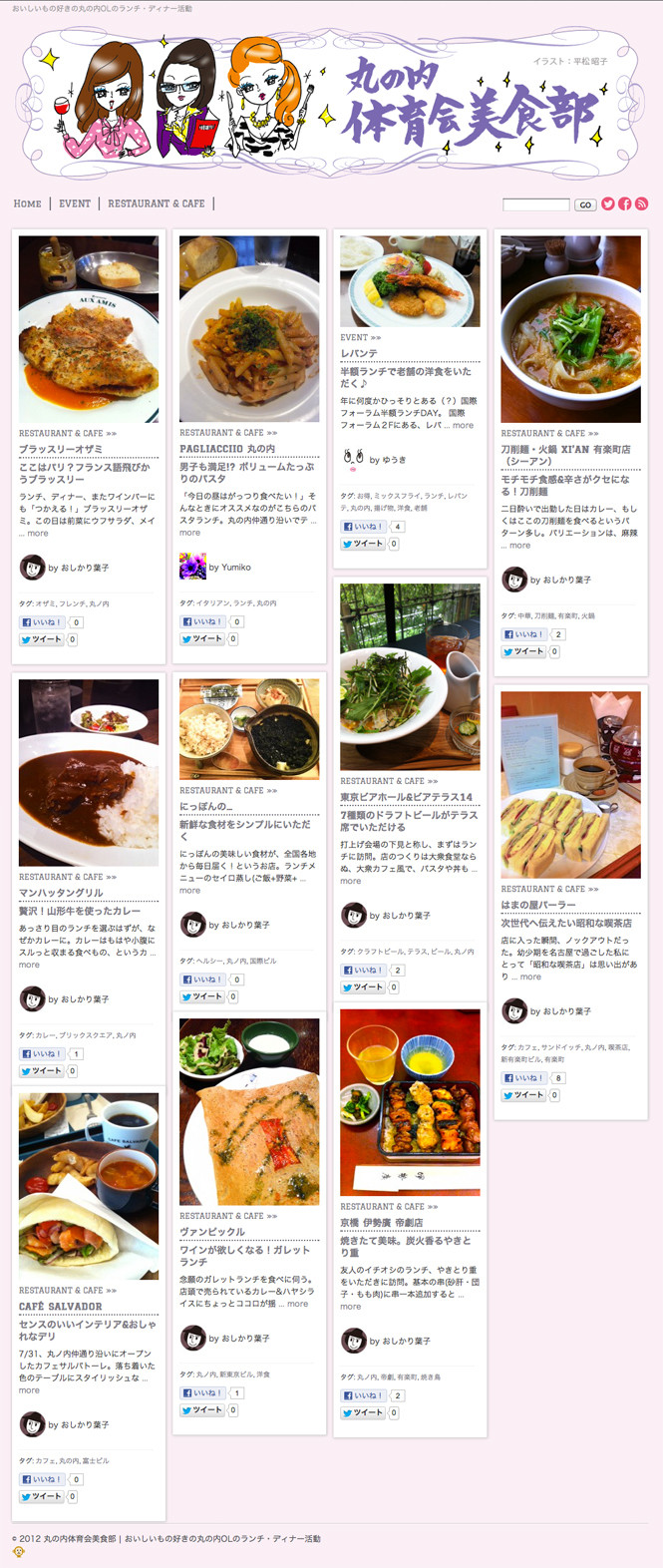663x1568 pixels.
Task: Open the RSS feed icon
Action: 641,203
